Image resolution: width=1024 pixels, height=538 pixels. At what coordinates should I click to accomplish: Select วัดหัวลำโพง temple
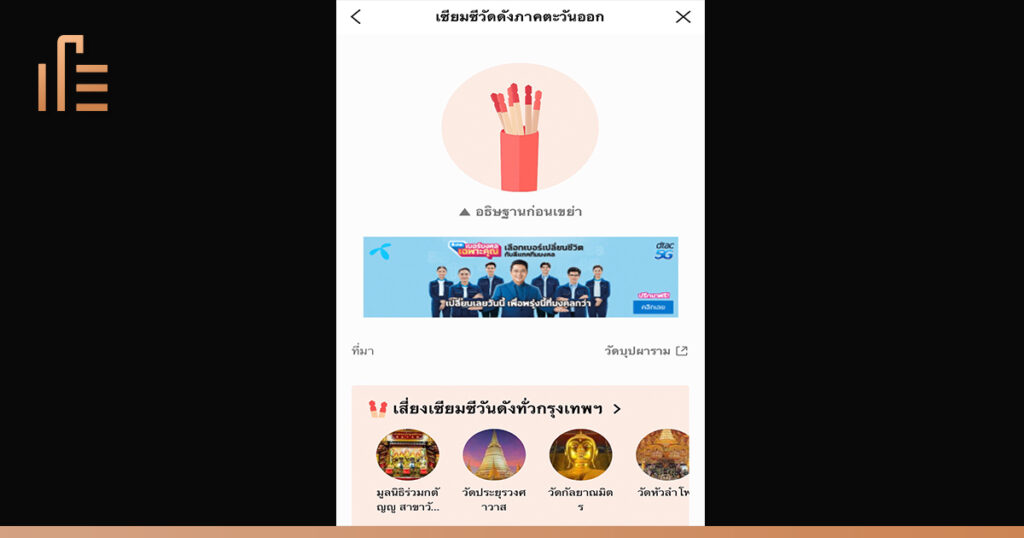pos(663,456)
